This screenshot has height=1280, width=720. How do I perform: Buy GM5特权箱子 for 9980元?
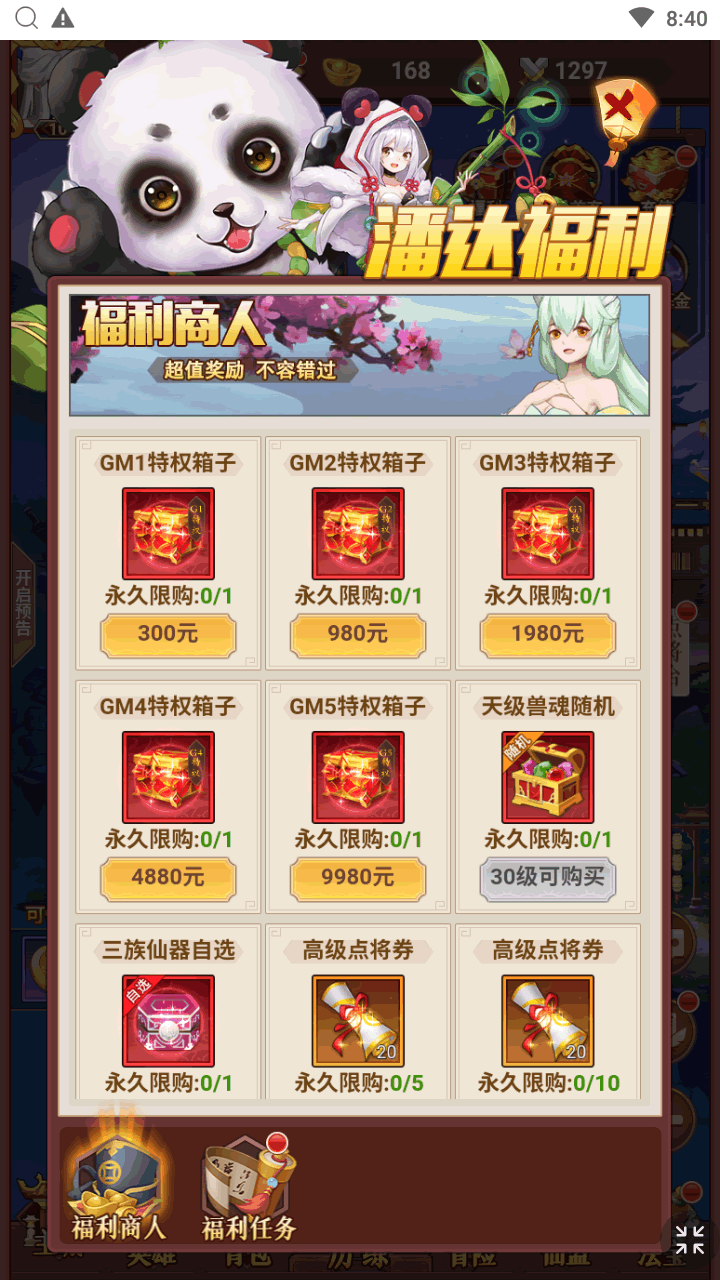[x=358, y=878]
